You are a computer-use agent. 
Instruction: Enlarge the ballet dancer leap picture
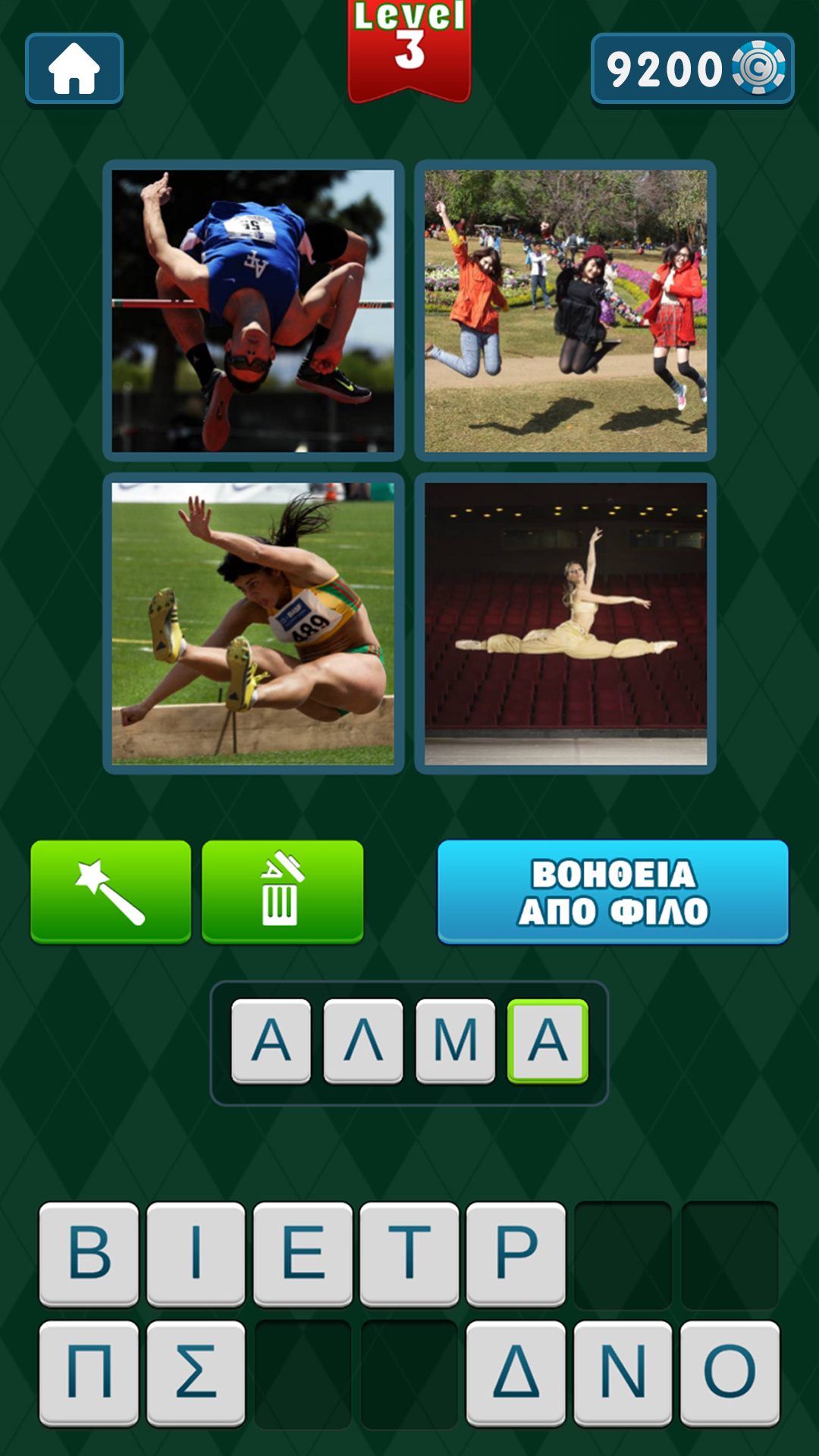pyautogui.click(x=566, y=623)
